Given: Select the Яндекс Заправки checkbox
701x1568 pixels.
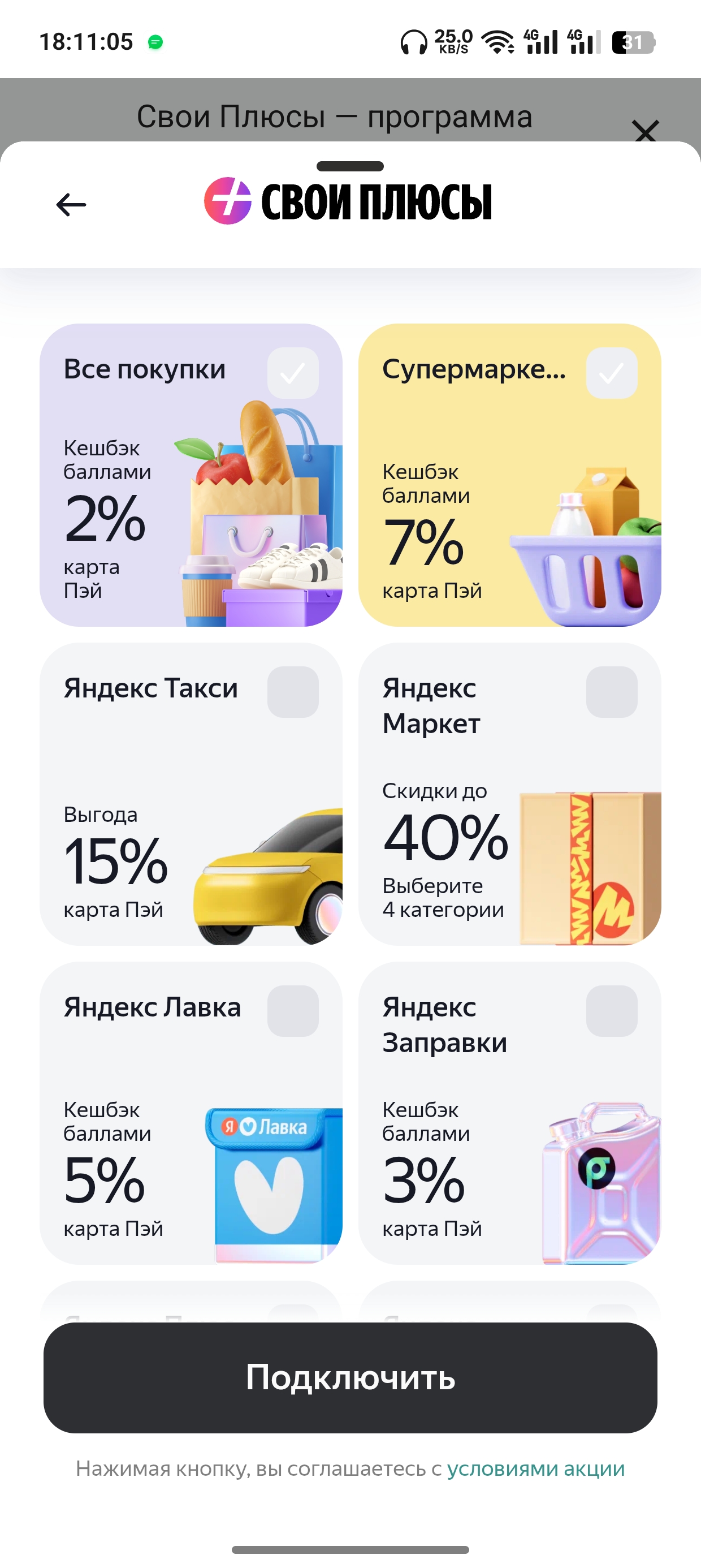Looking at the screenshot, I should [x=612, y=1011].
